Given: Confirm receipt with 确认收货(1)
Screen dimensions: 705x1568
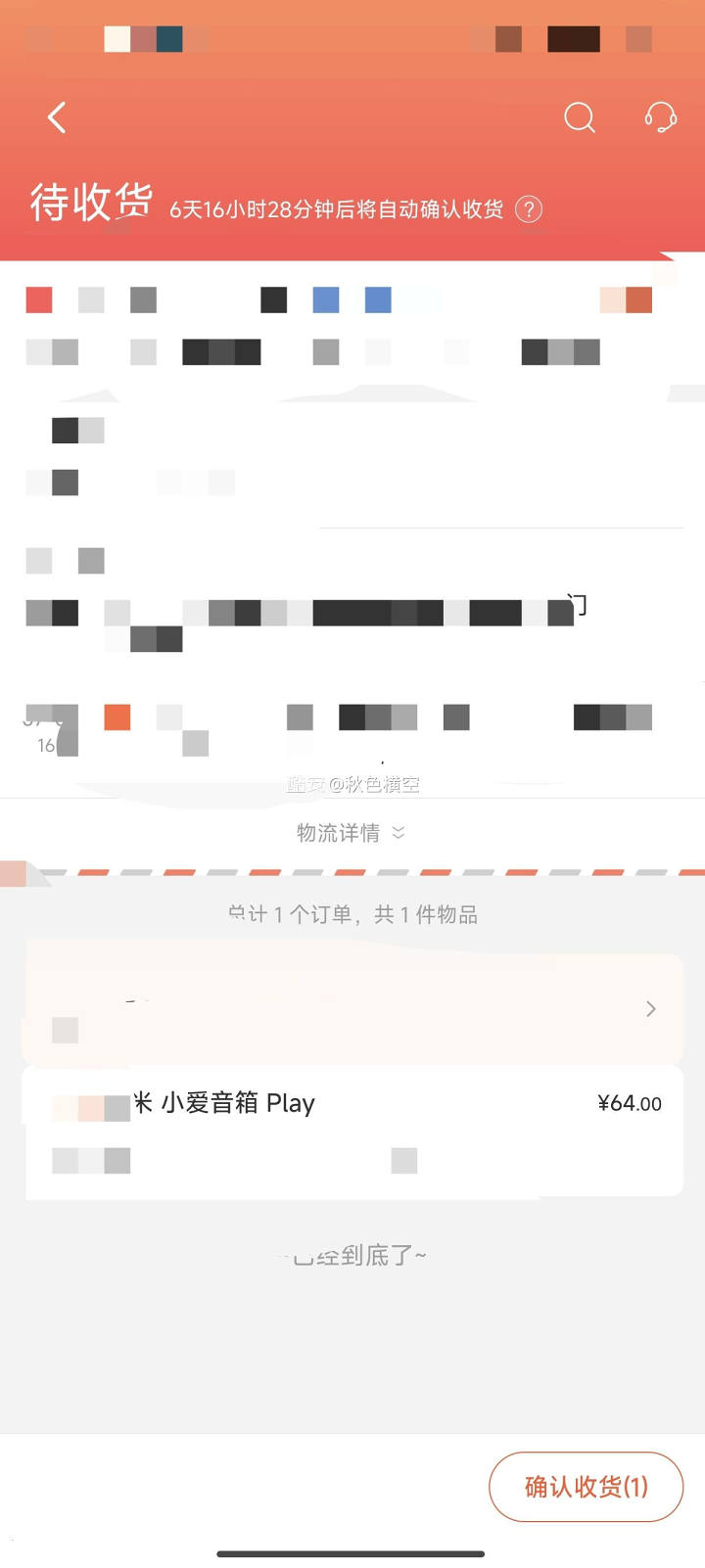Looking at the screenshot, I should point(586,1487).
